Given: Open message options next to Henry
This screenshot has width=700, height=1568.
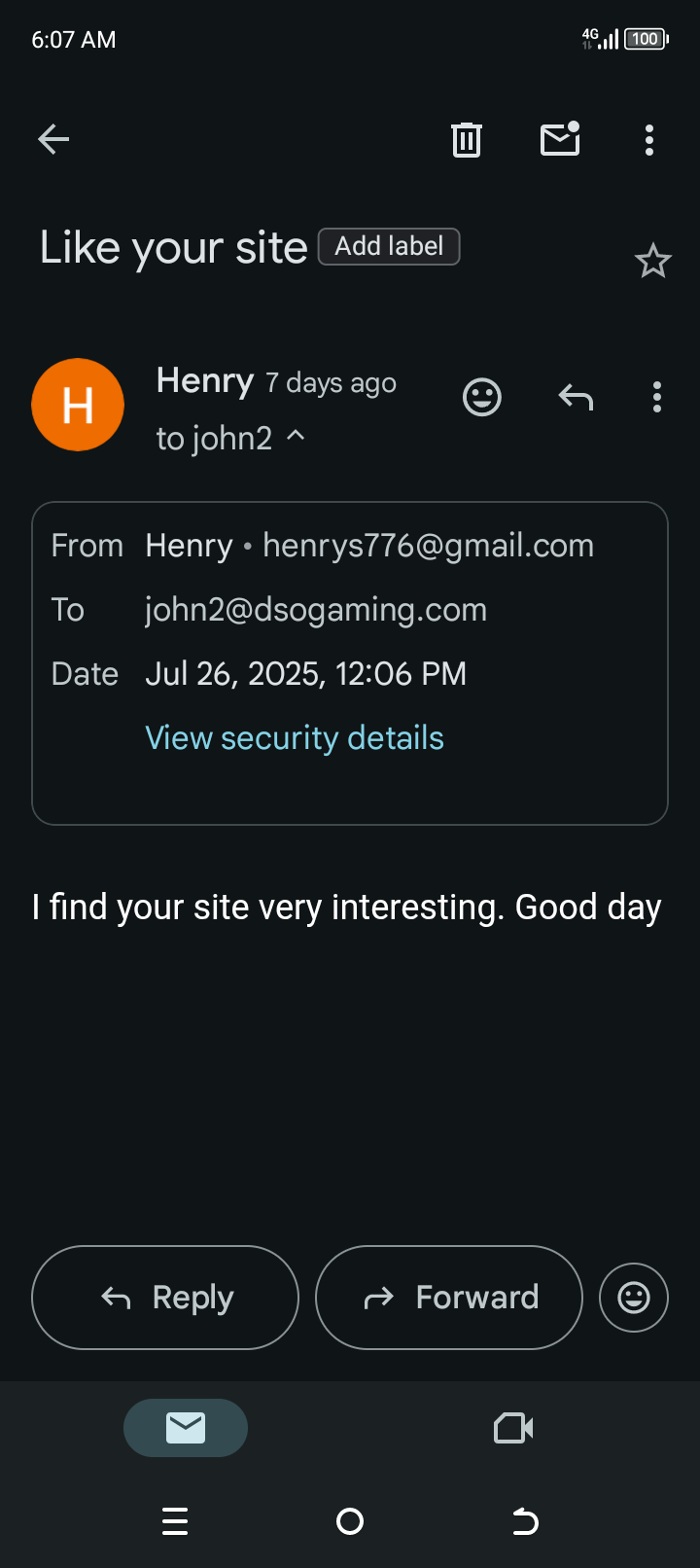Looking at the screenshot, I should 657,397.
